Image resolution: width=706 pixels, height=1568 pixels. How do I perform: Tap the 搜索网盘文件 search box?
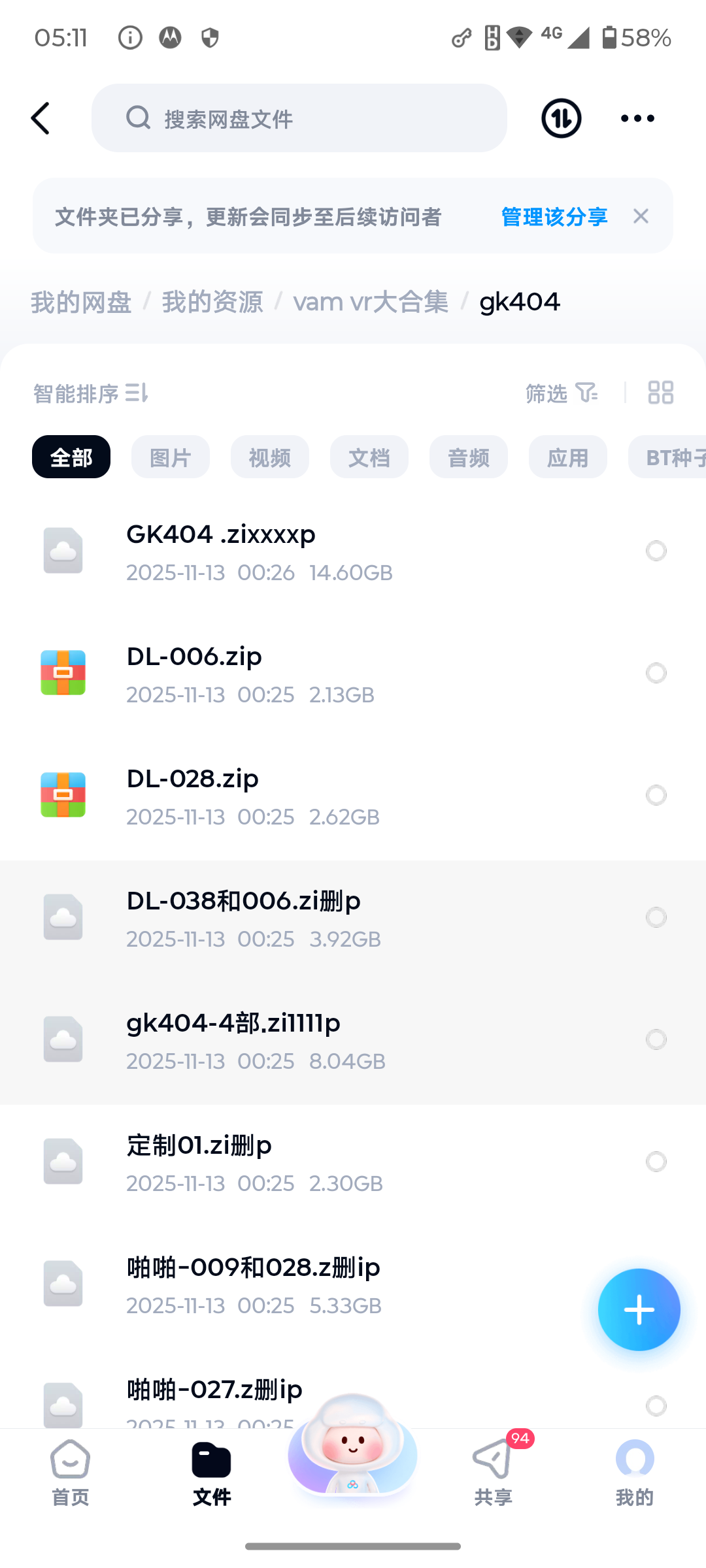(x=299, y=118)
